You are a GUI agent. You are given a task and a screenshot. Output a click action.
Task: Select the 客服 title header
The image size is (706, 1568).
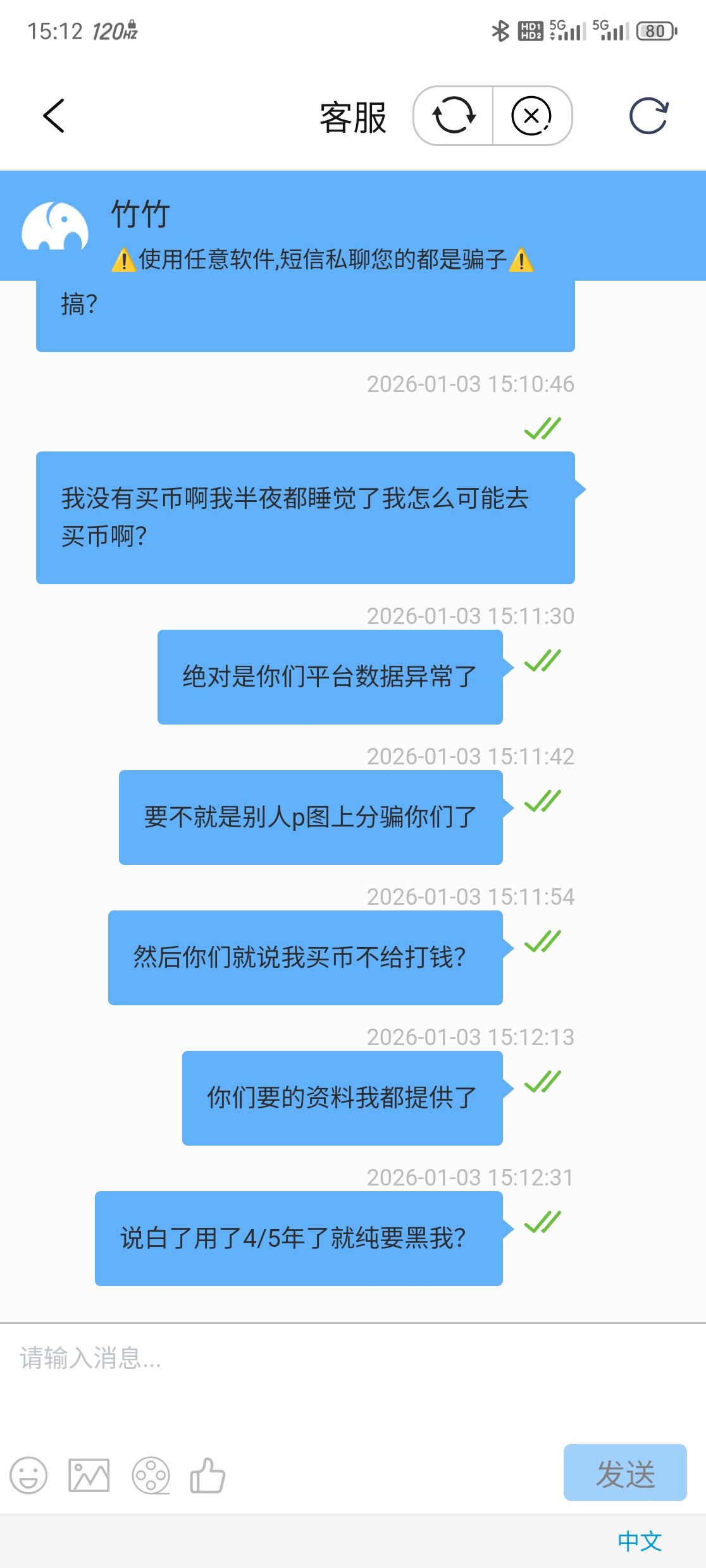click(352, 117)
